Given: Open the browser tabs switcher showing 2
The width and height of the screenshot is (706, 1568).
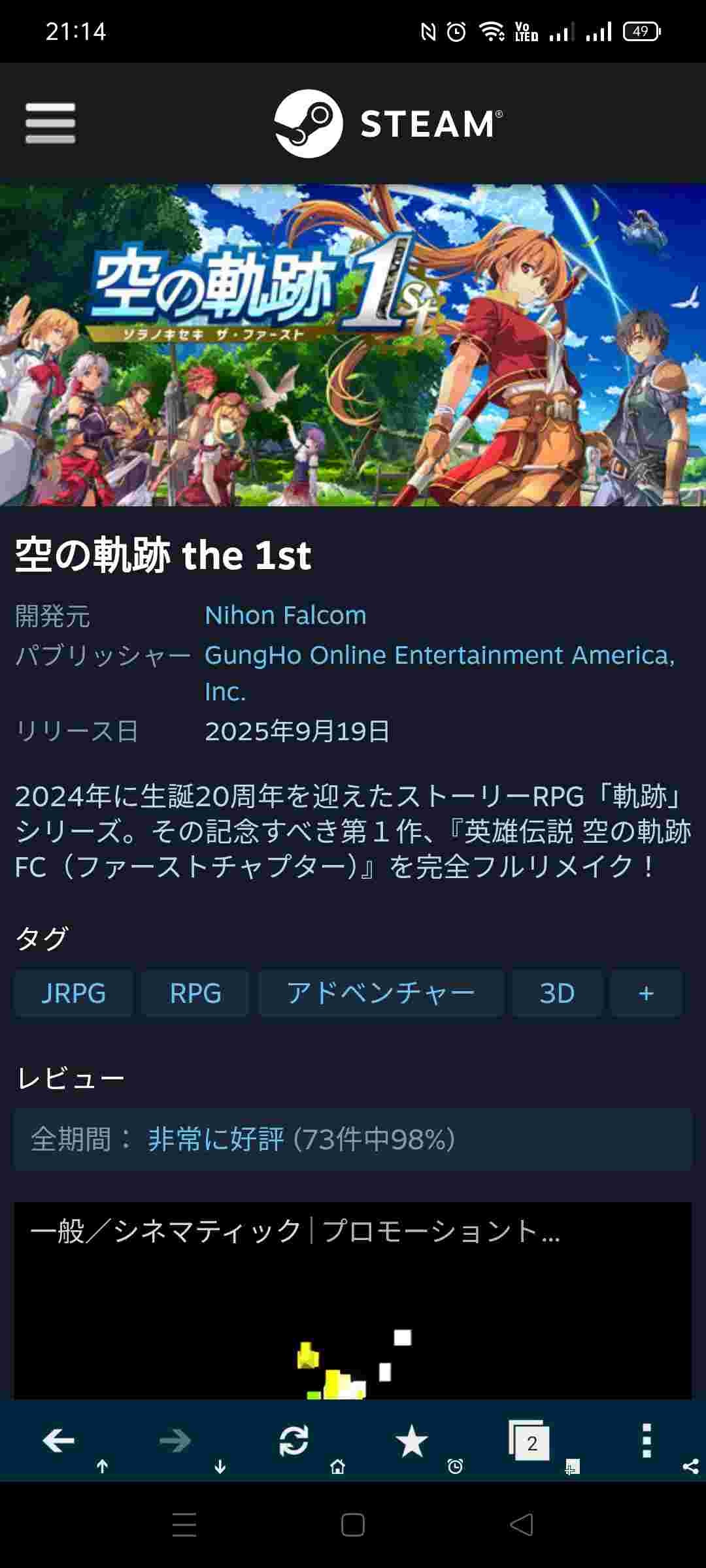Looking at the screenshot, I should (x=529, y=1440).
